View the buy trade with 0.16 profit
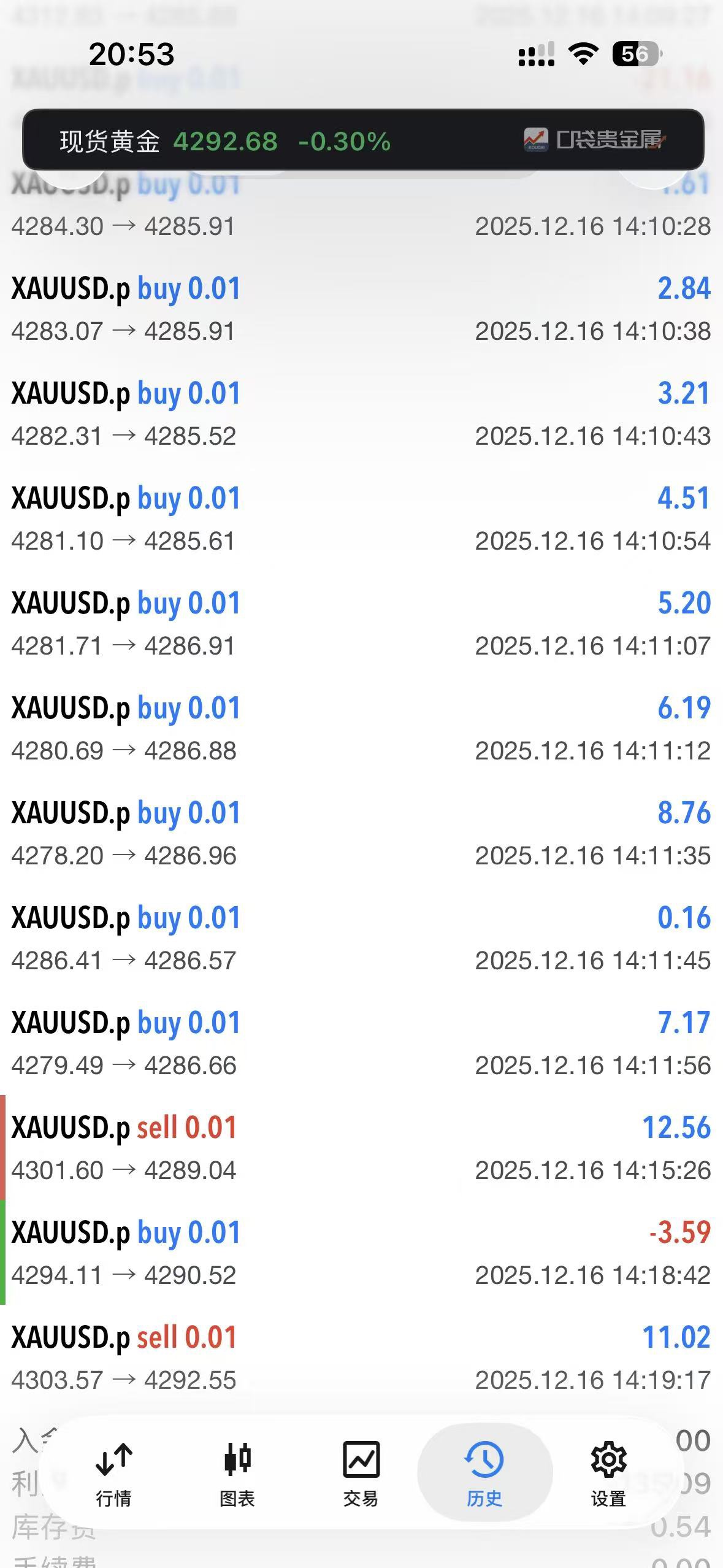723x1568 pixels. (361, 939)
